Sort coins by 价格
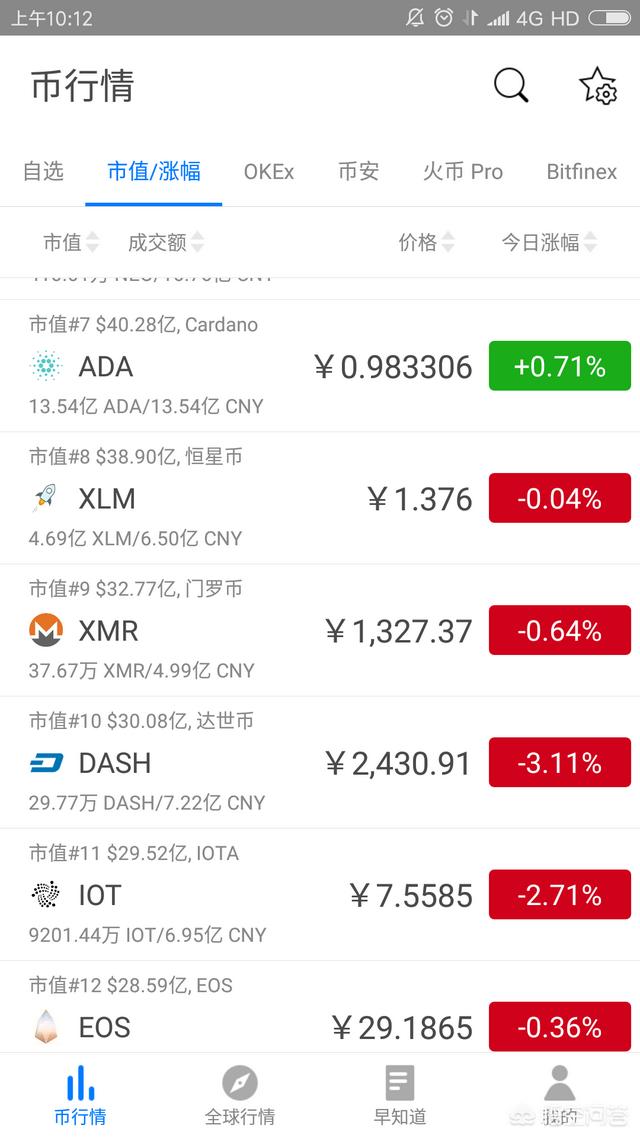This screenshot has height=1138, width=640. [427, 242]
